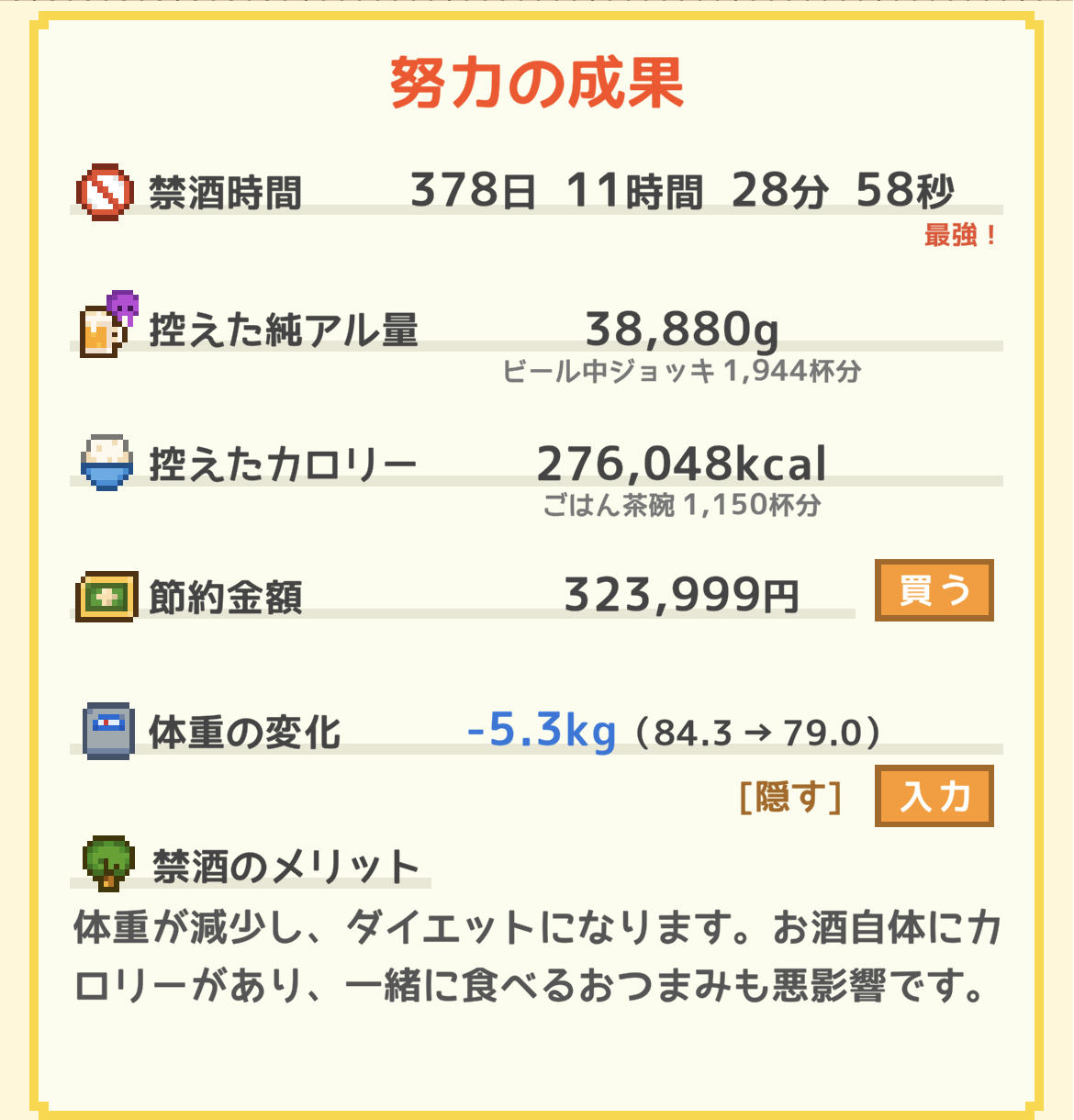Hide the weight change via [隠す]

point(789,797)
